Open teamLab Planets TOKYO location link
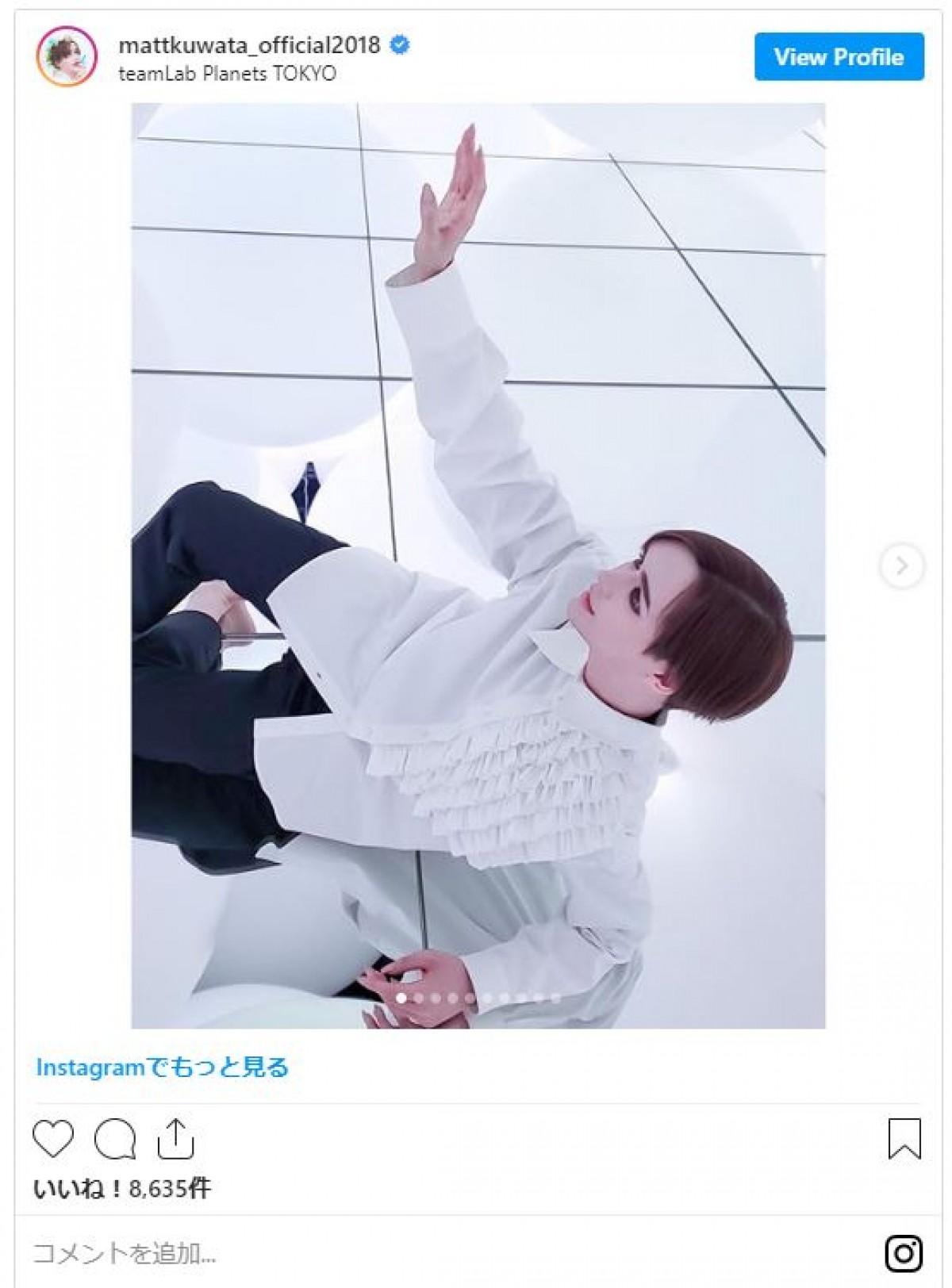The height and width of the screenshot is (1288, 952). 227,74
